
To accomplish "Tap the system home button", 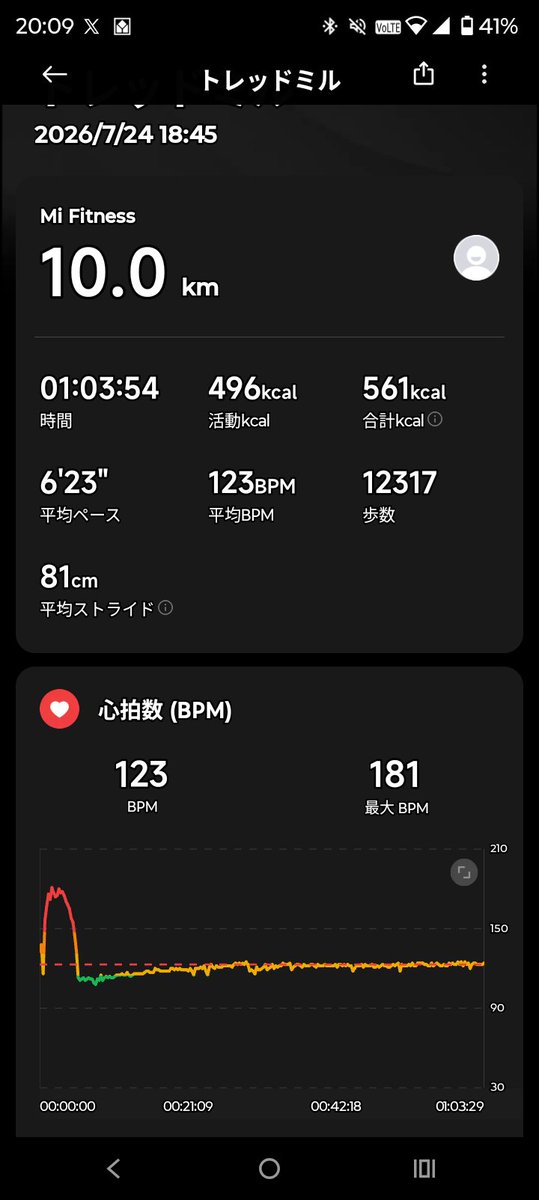I will click(x=269, y=1167).
